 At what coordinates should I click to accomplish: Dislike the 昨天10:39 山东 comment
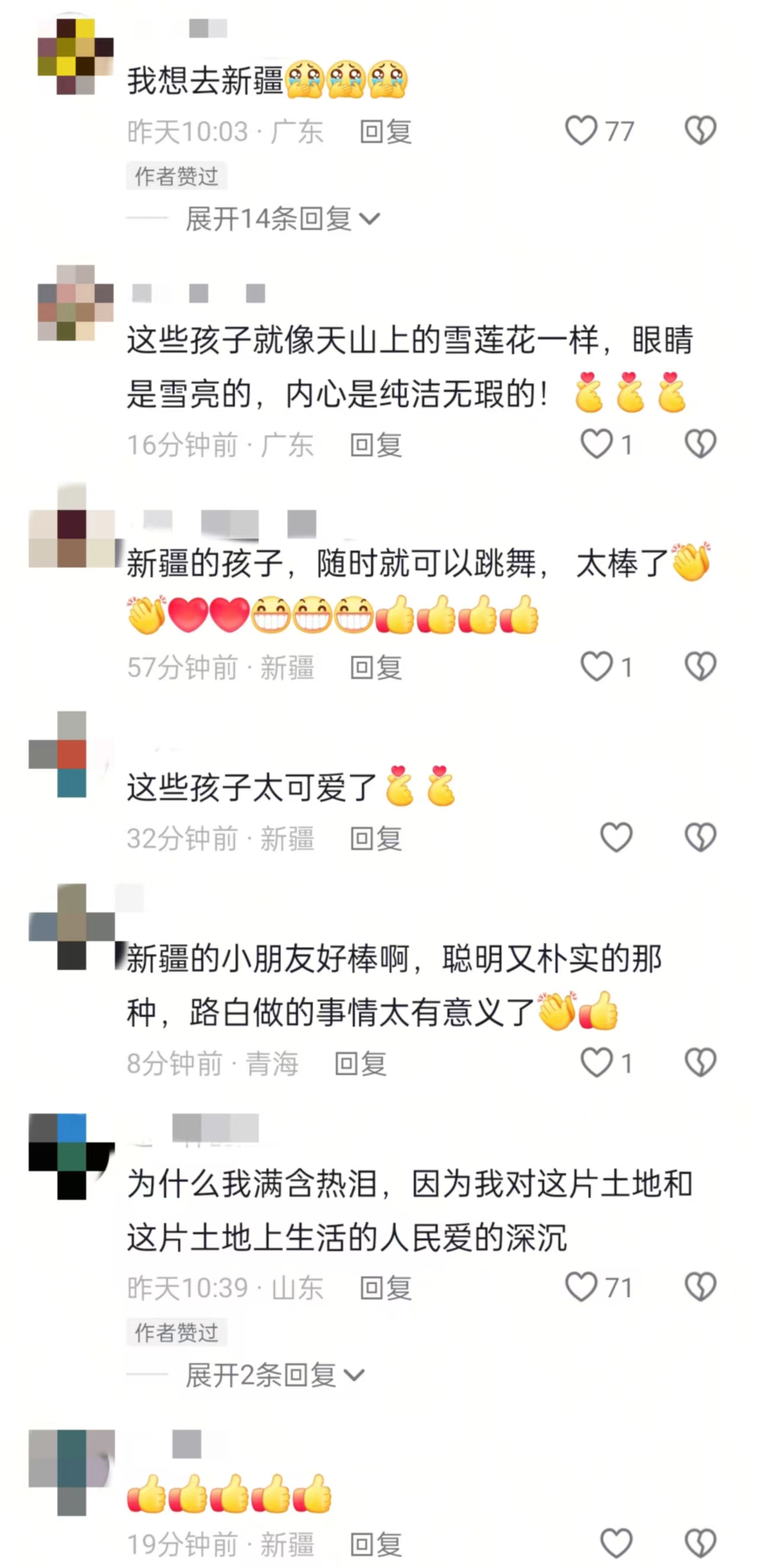pos(700,1287)
